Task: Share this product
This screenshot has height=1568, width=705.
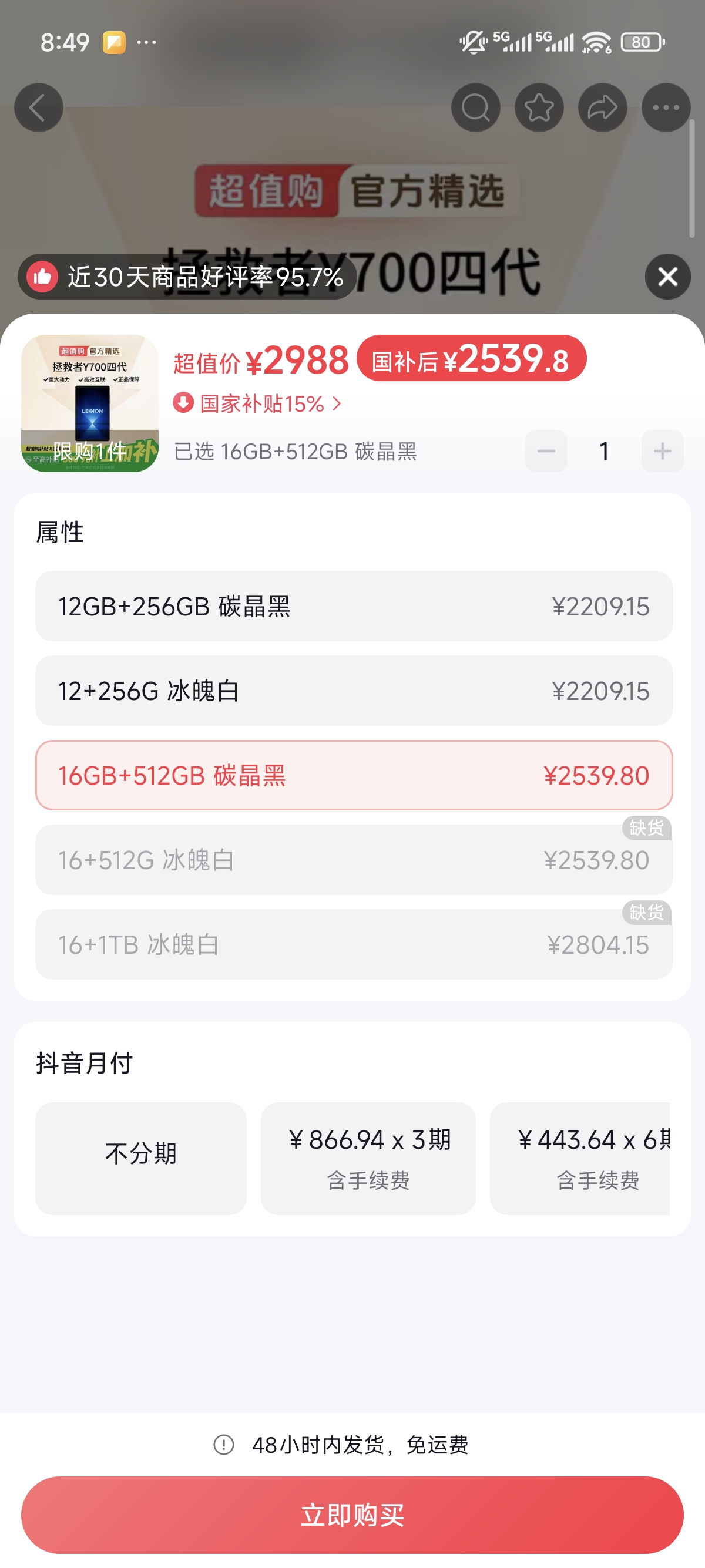Action: [602, 107]
